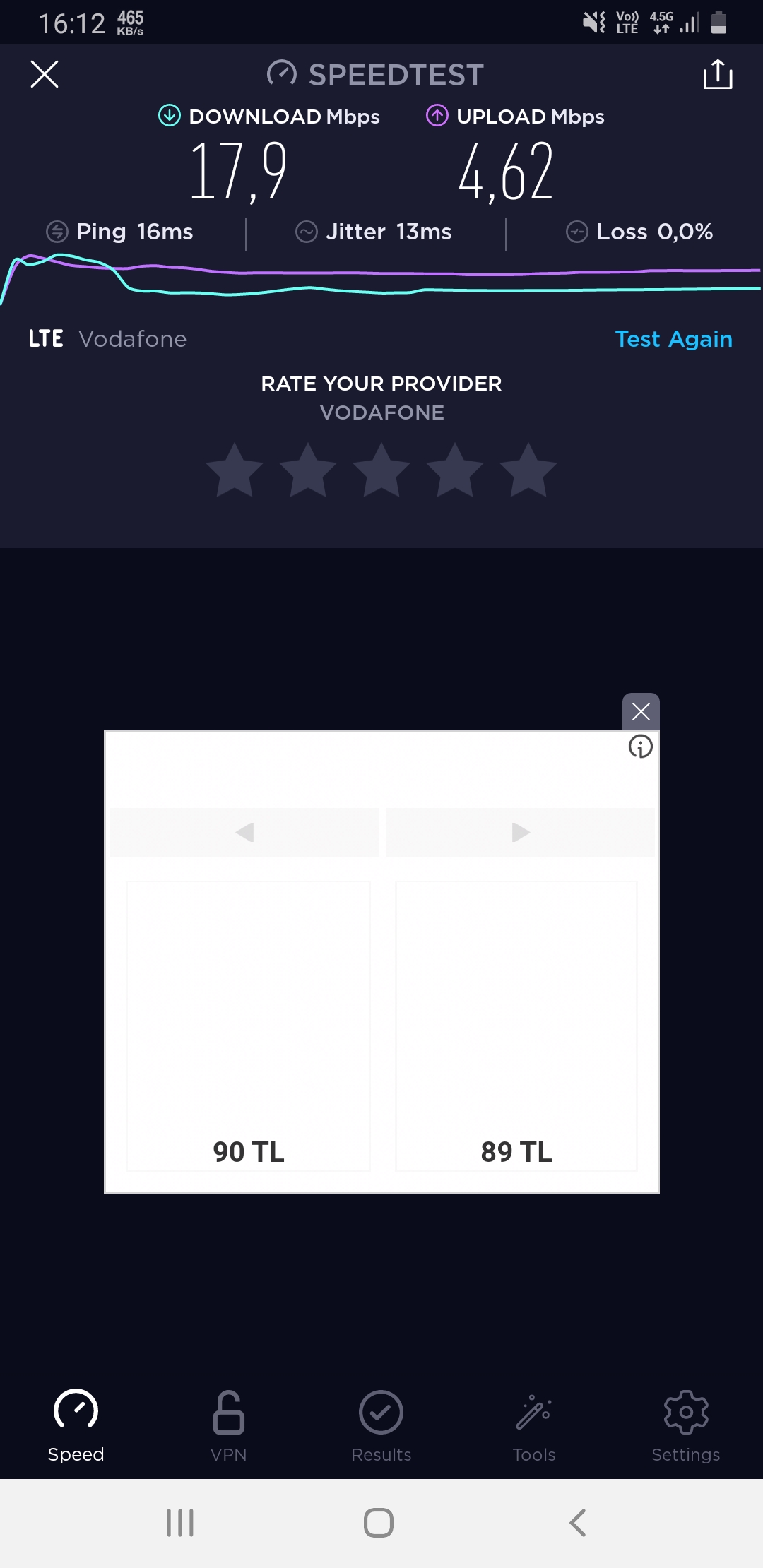Dismiss the advertisement banner
This screenshot has height=1568, width=763.
[x=641, y=711]
